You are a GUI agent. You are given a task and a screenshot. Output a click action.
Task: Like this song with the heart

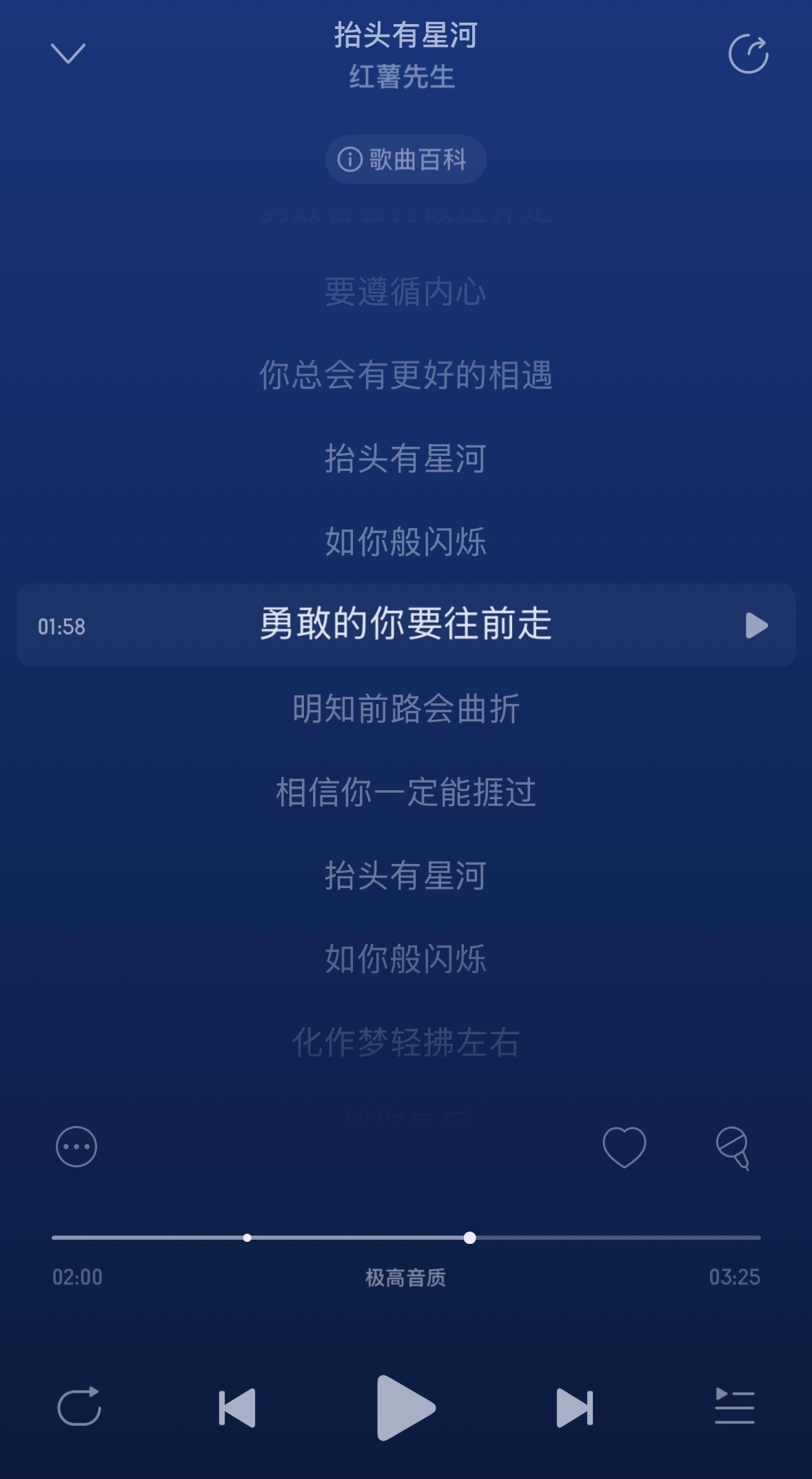tap(624, 1147)
